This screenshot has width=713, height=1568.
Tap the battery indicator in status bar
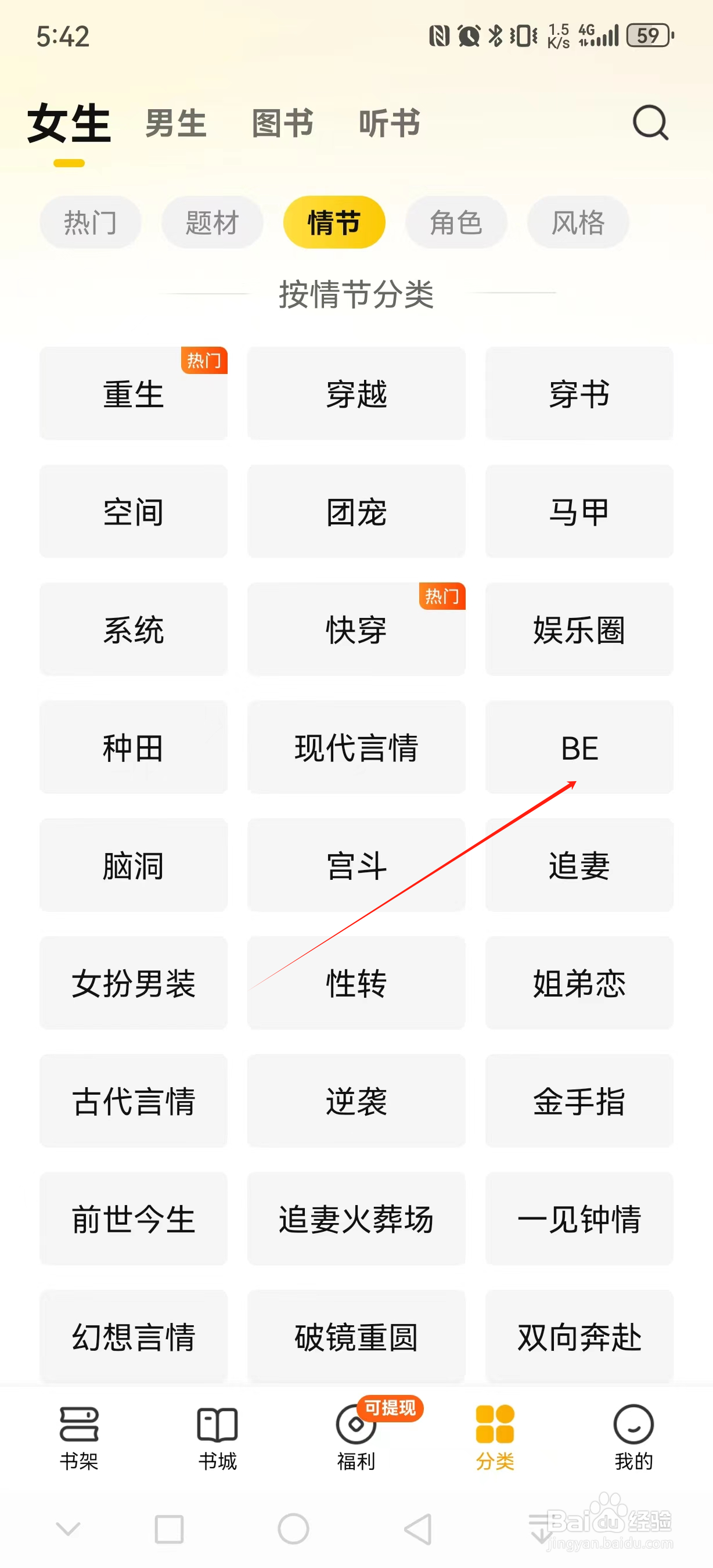(x=646, y=37)
